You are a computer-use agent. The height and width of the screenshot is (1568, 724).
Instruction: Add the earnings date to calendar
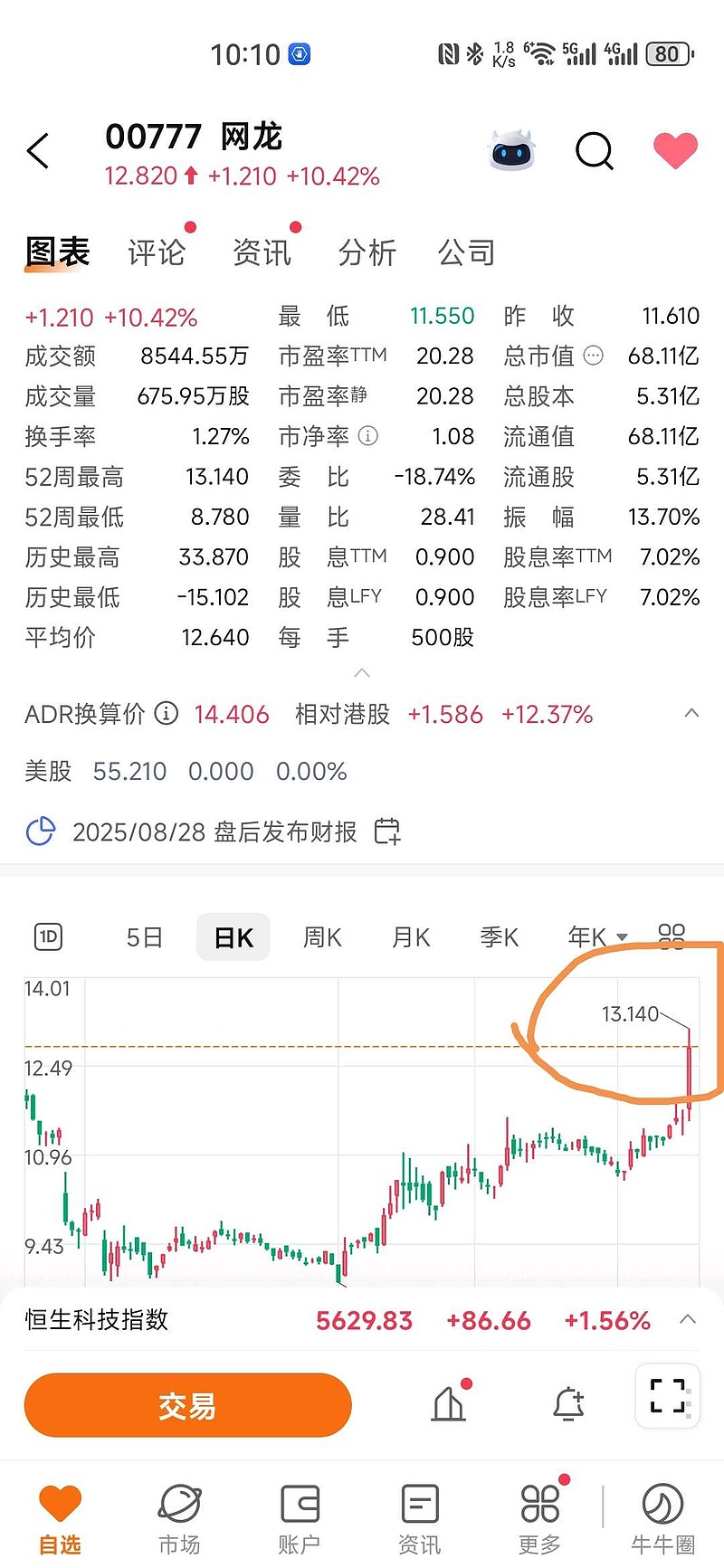point(387,831)
